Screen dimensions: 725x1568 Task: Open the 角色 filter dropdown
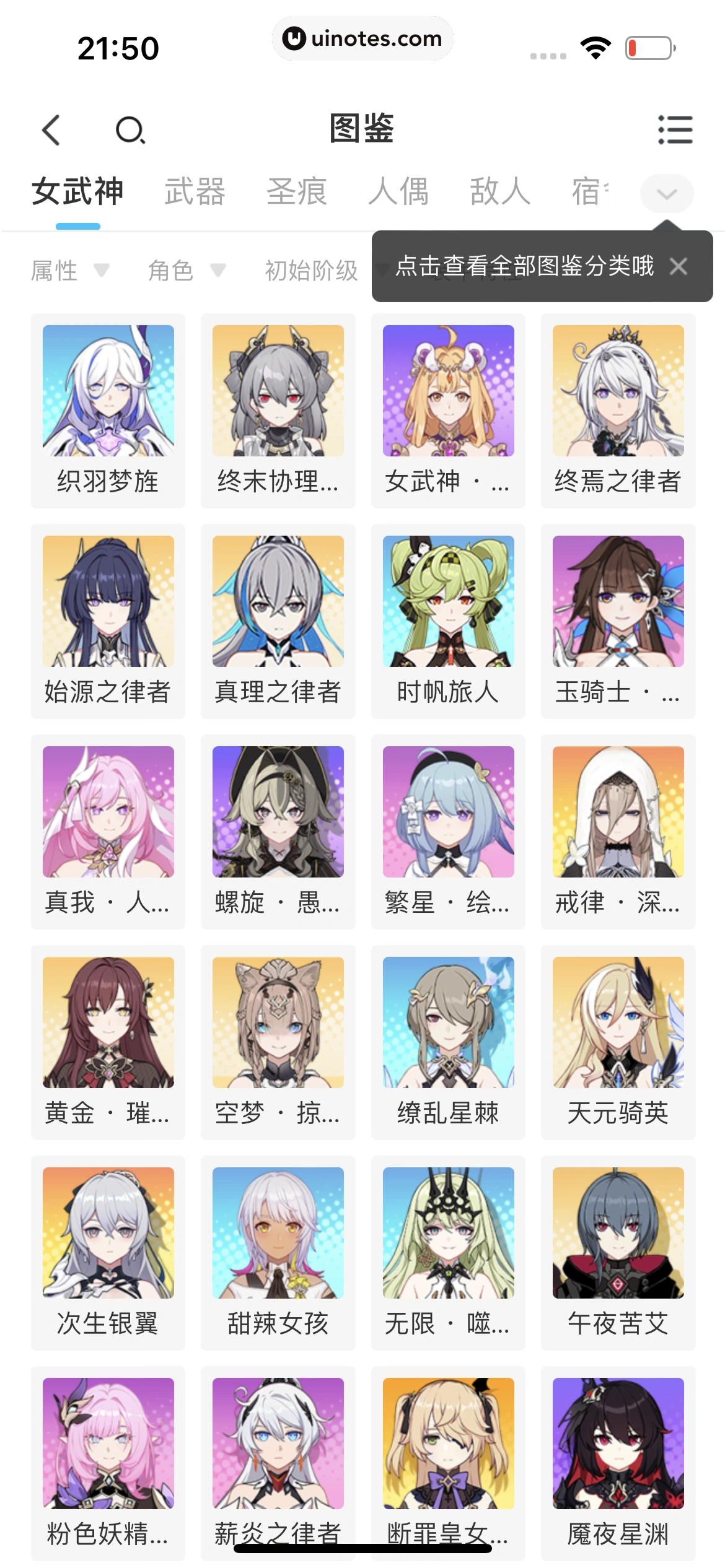(186, 271)
